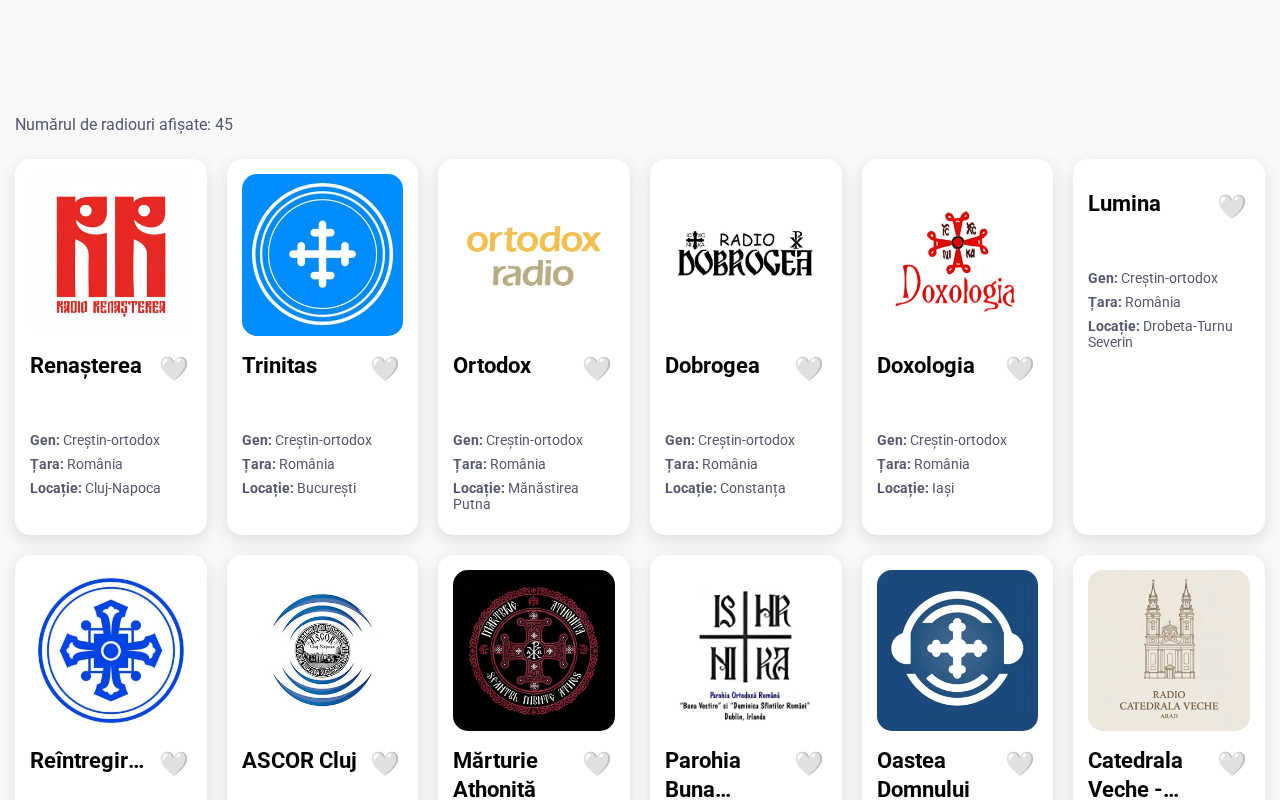Open the Trinitas radio card
The image size is (1280, 800).
(322, 347)
